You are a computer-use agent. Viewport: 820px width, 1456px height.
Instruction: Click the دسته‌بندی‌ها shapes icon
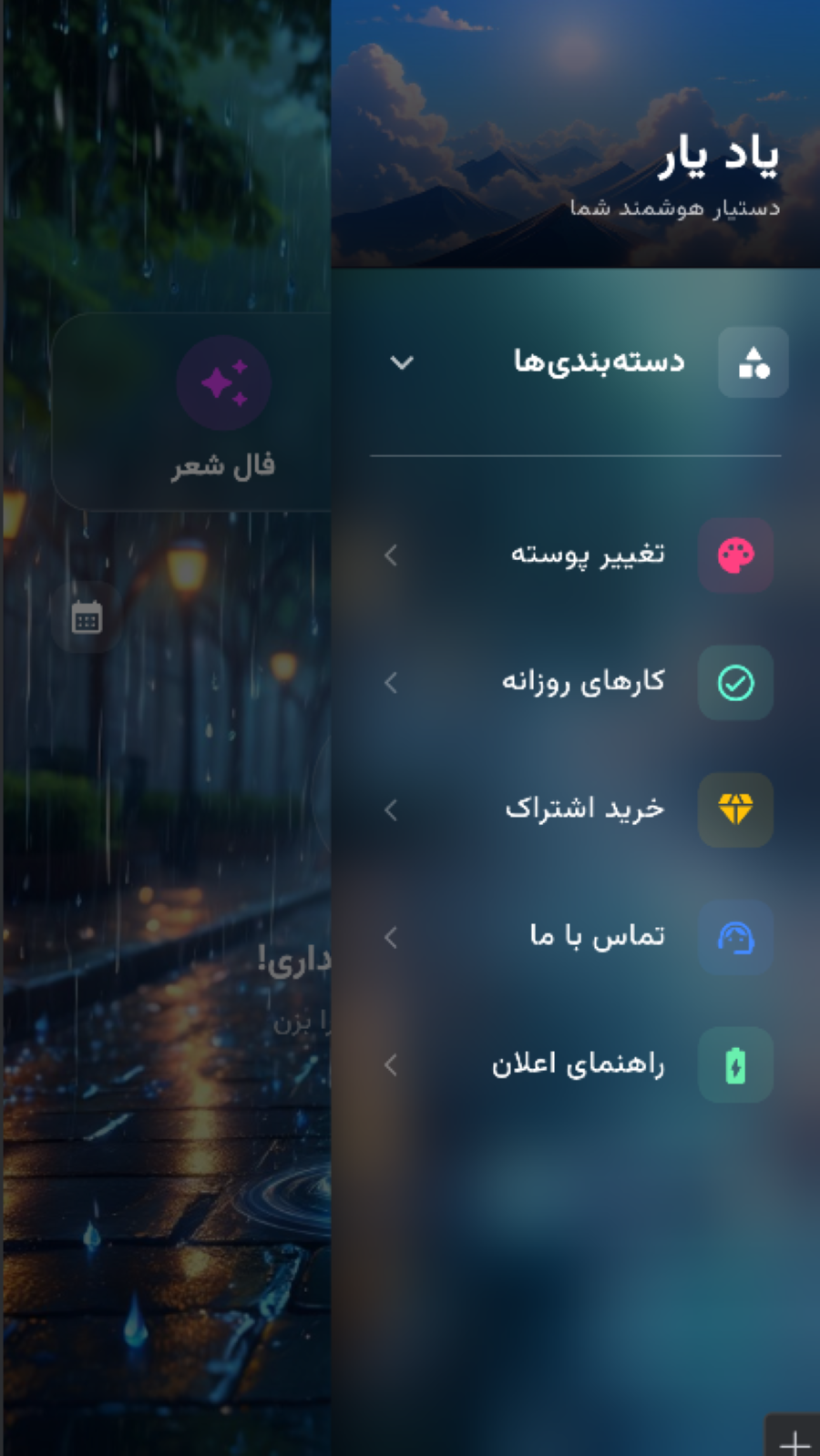(754, 362)
